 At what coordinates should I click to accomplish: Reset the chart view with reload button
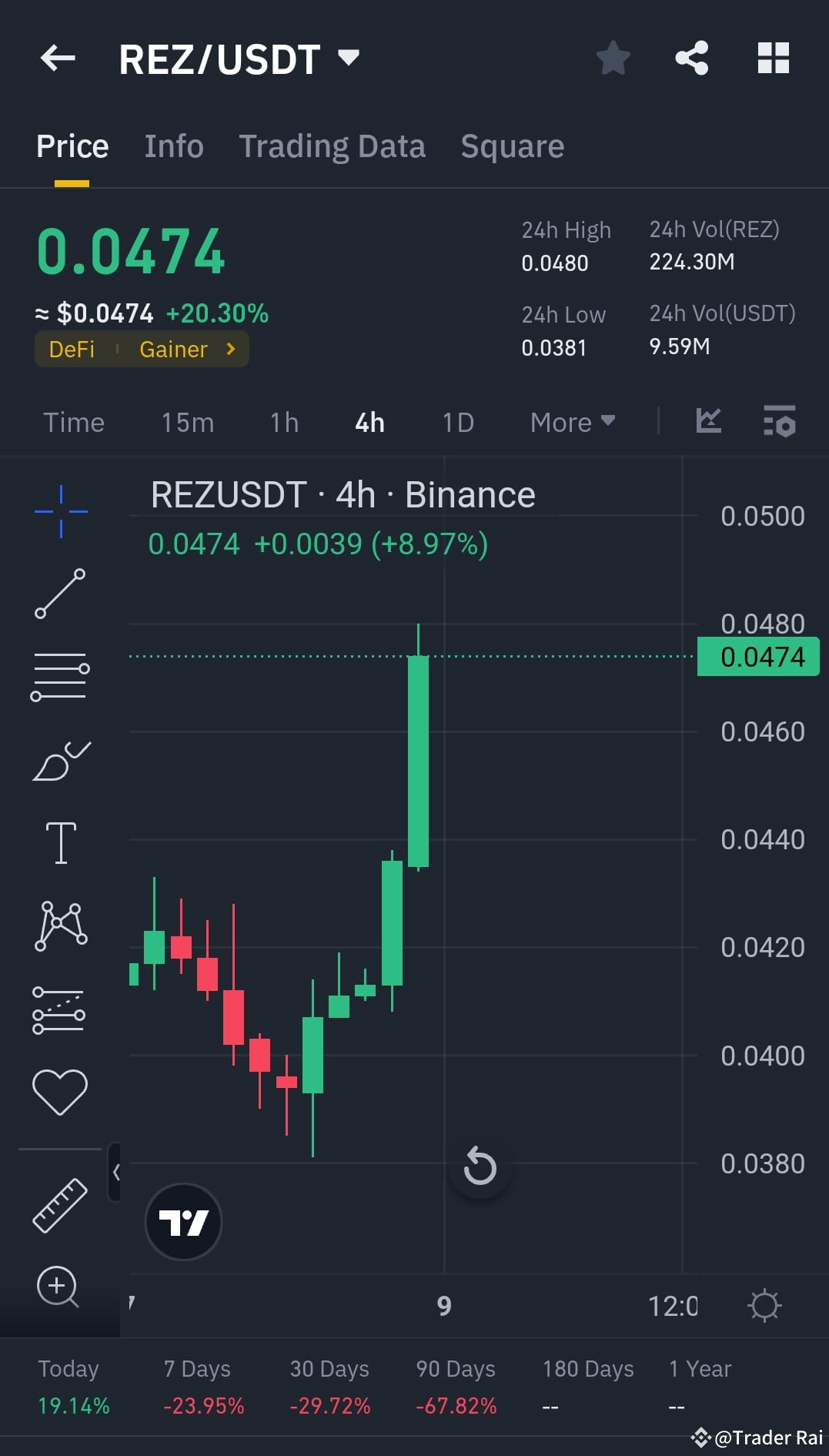480,1166
